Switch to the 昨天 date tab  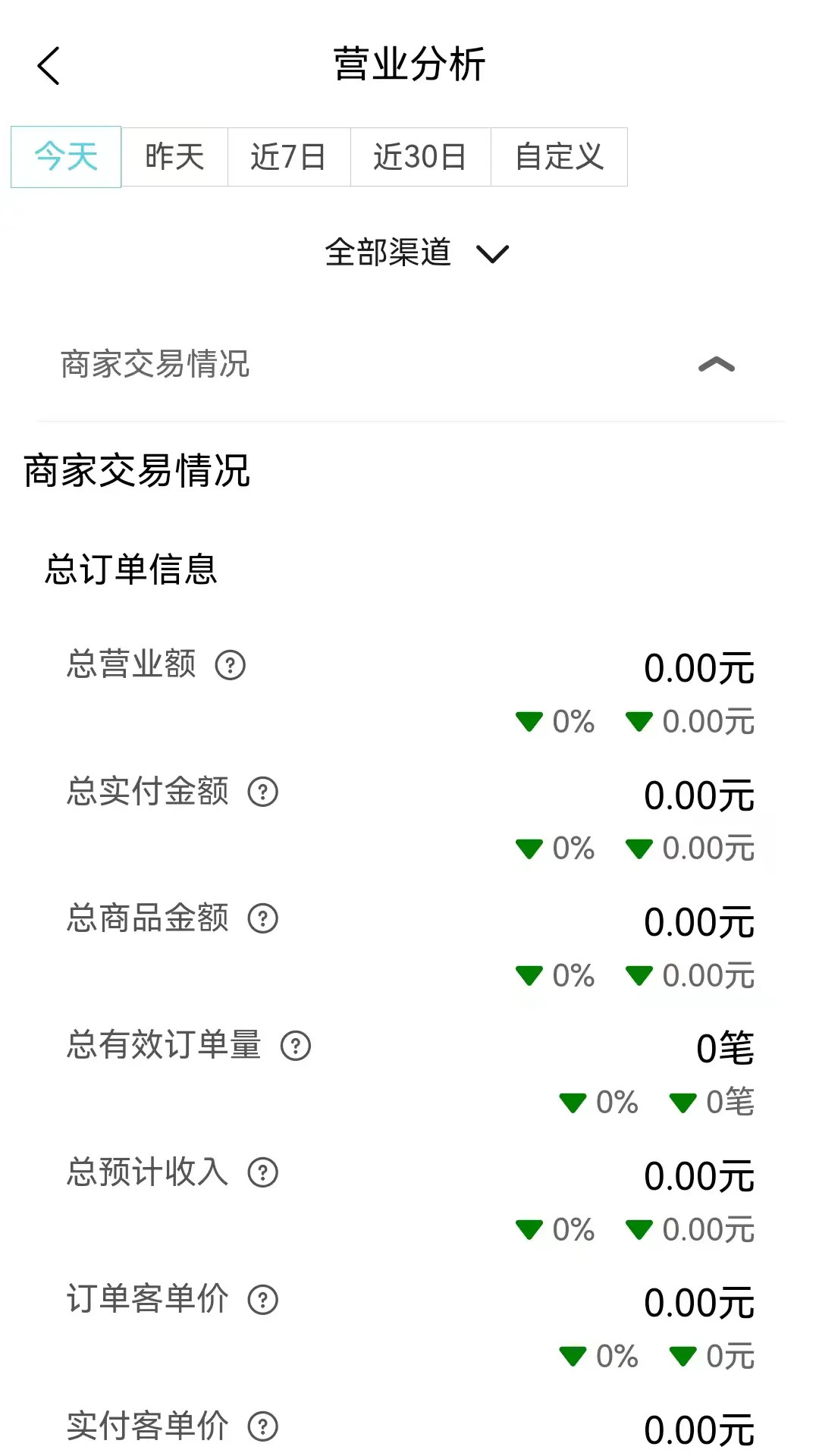175,157
